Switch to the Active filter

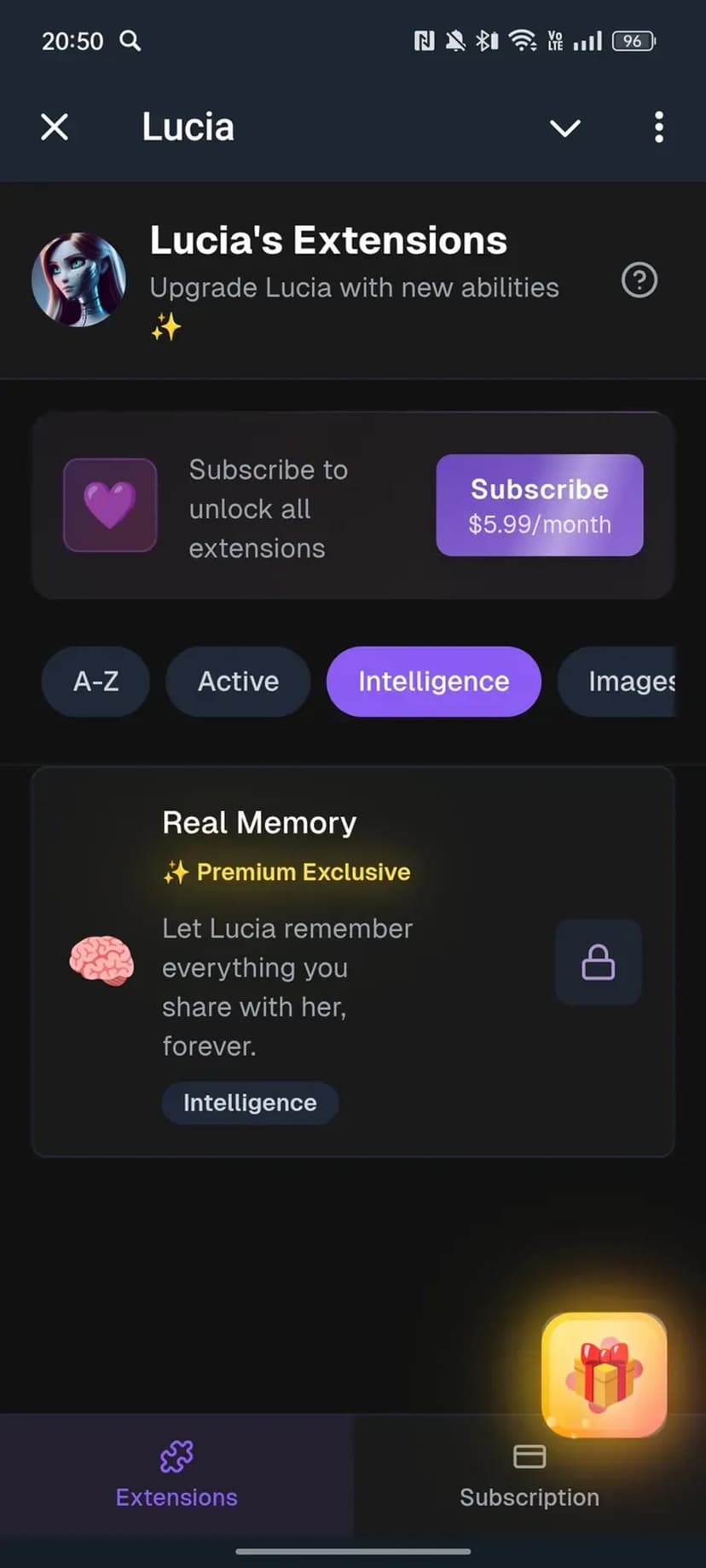238,681
